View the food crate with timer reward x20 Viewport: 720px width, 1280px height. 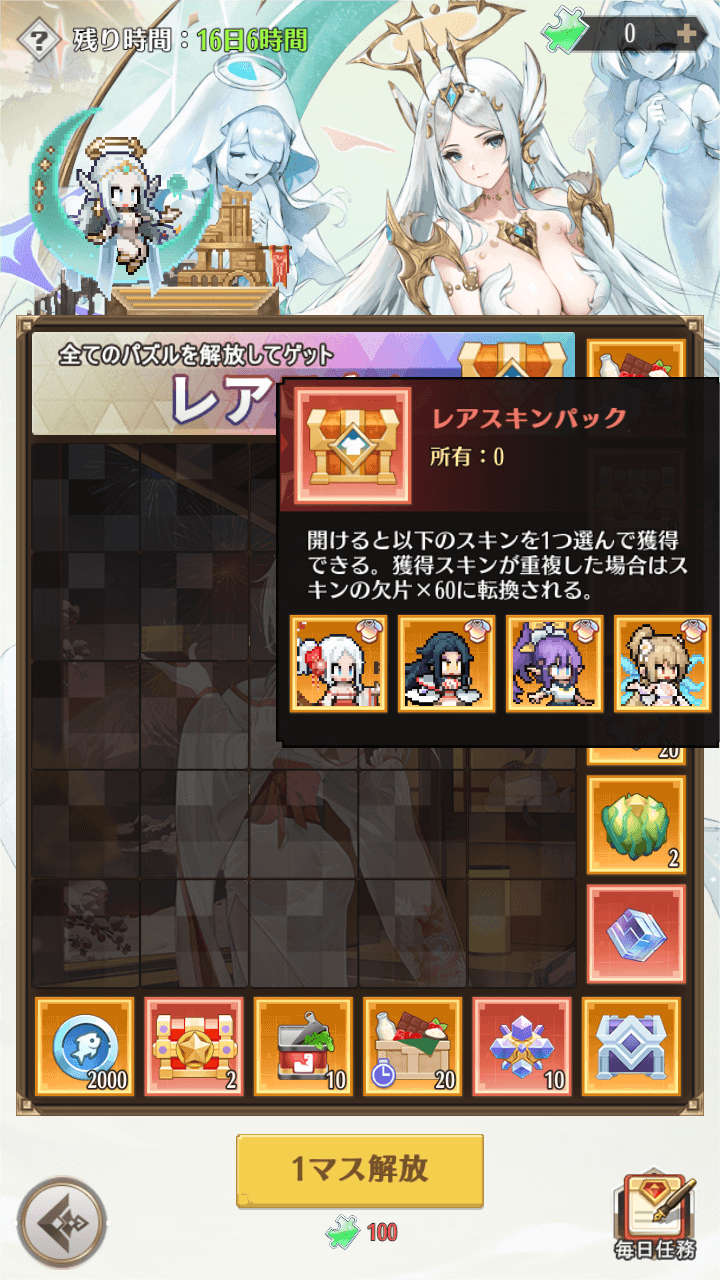[413, 1046]
